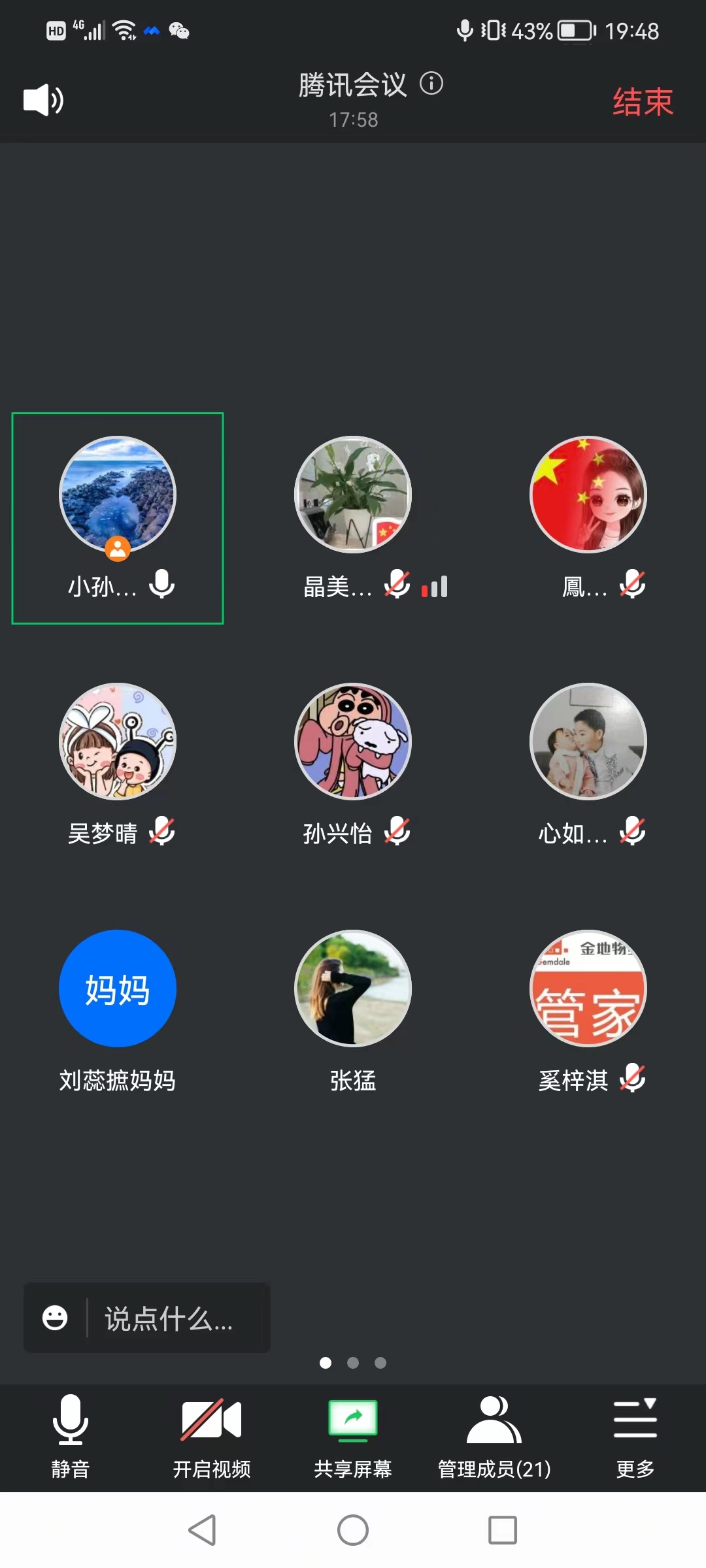Open the emoji picker in chat bar

tap(55, 1318)
